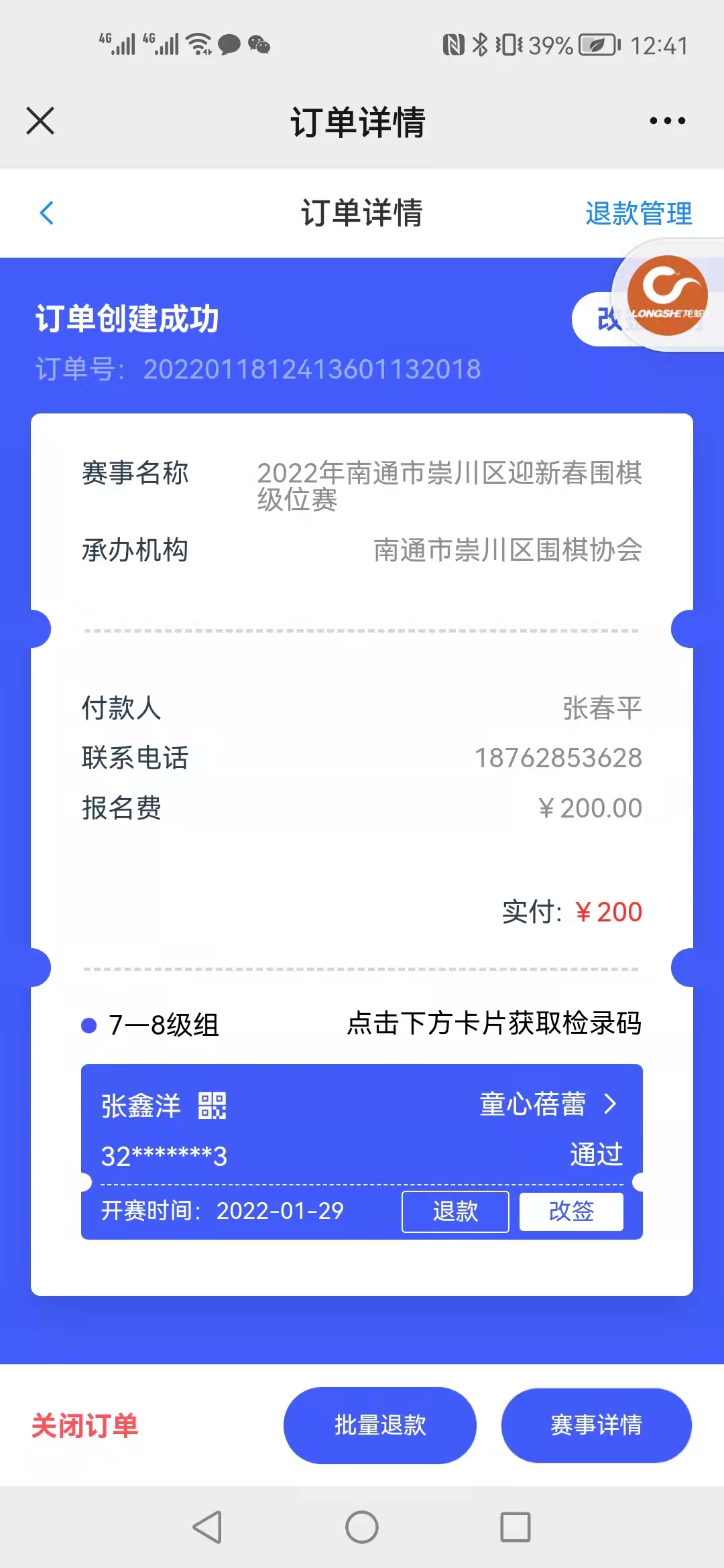Close the mini-program with the X icon

[x=40, y=121]
